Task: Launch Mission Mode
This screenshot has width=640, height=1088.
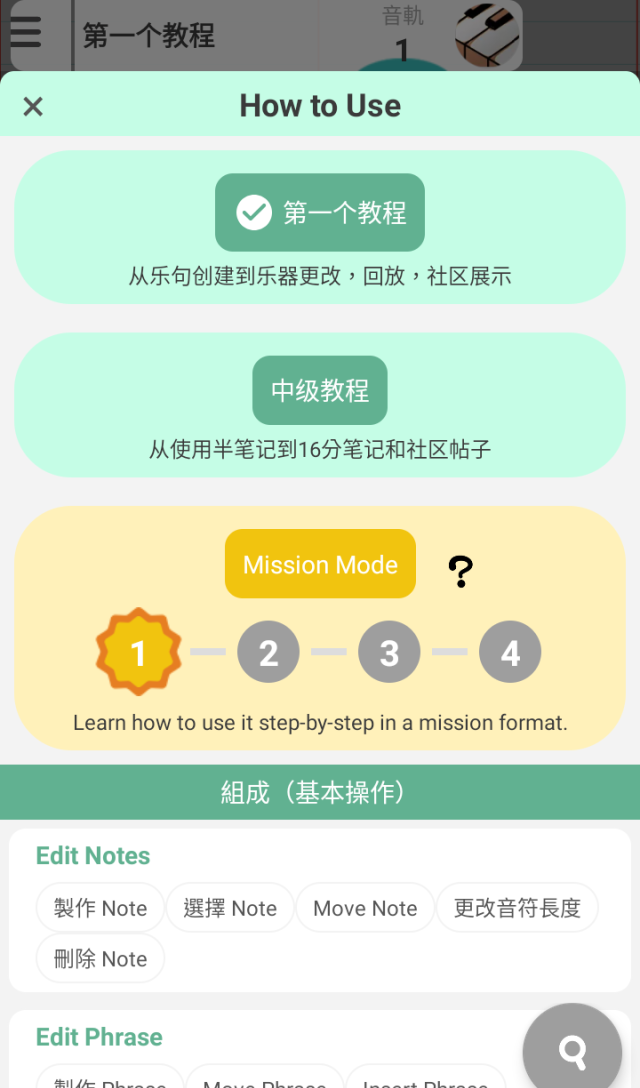Action: click(320, 564)
